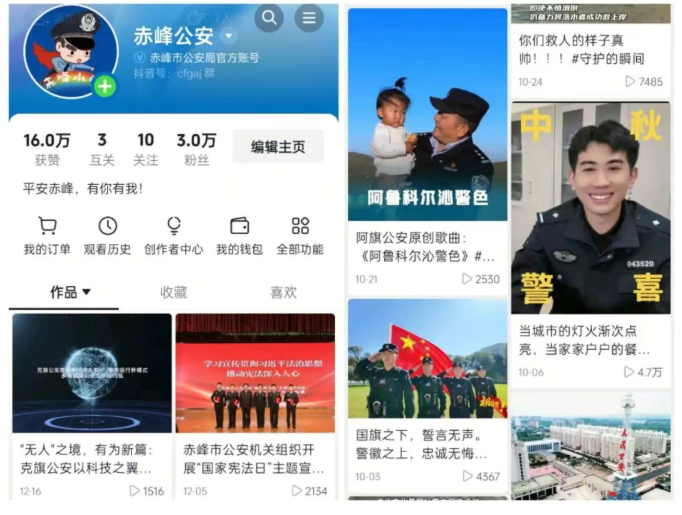Tap the green plus on profile avatar

105,86
